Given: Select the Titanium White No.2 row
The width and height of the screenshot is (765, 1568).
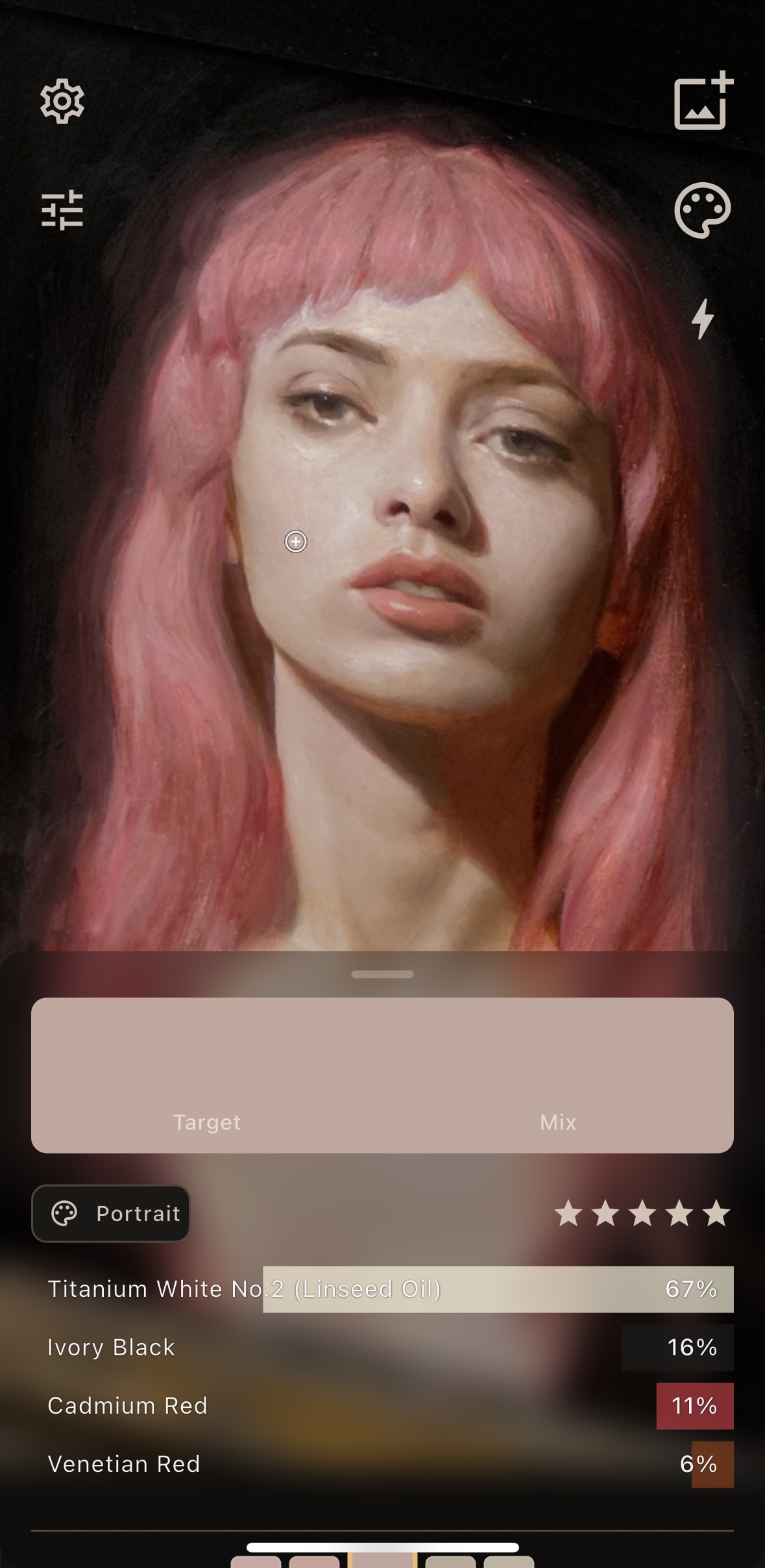Looking at the screenshot, I should click(x=382, y=1289).
